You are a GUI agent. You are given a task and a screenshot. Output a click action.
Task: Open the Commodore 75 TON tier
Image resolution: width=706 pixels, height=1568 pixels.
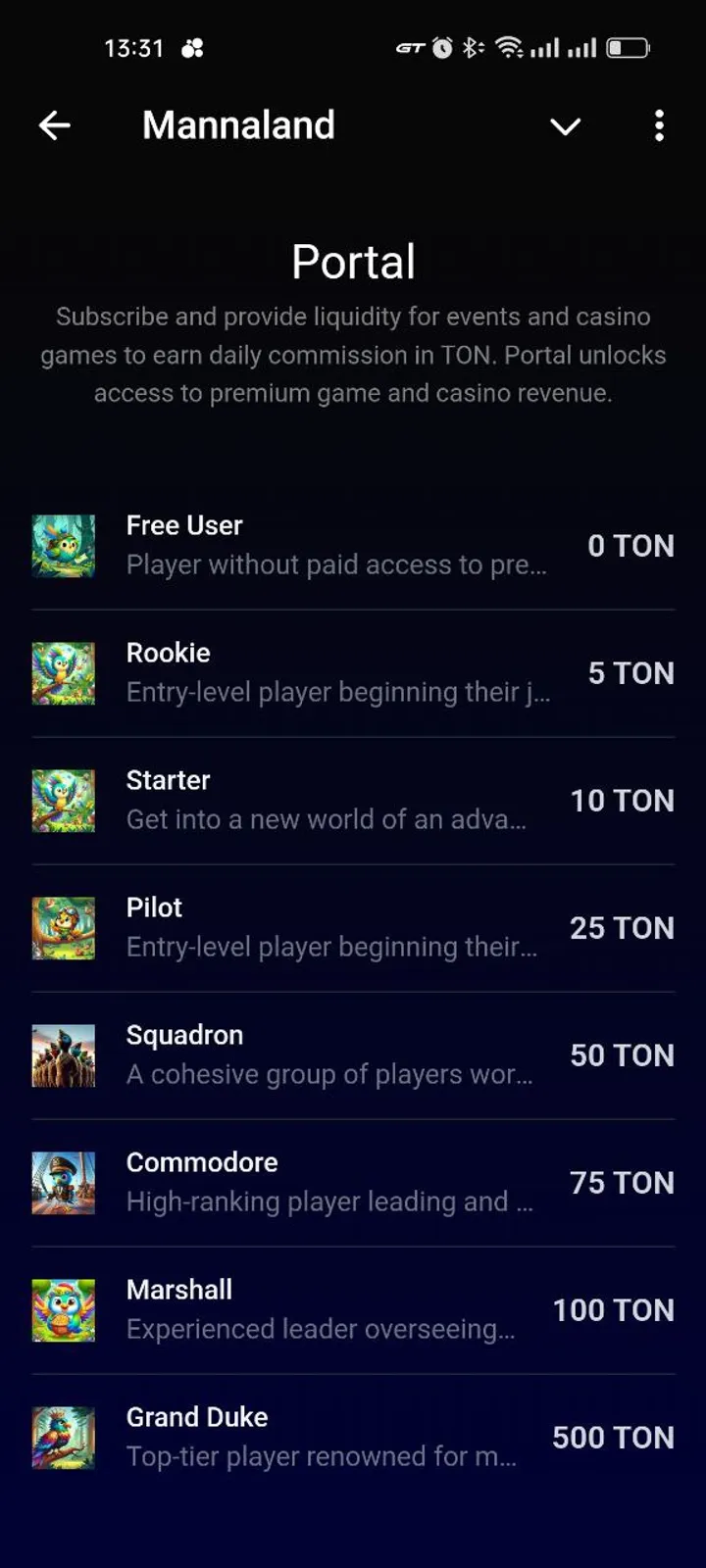353,1183
